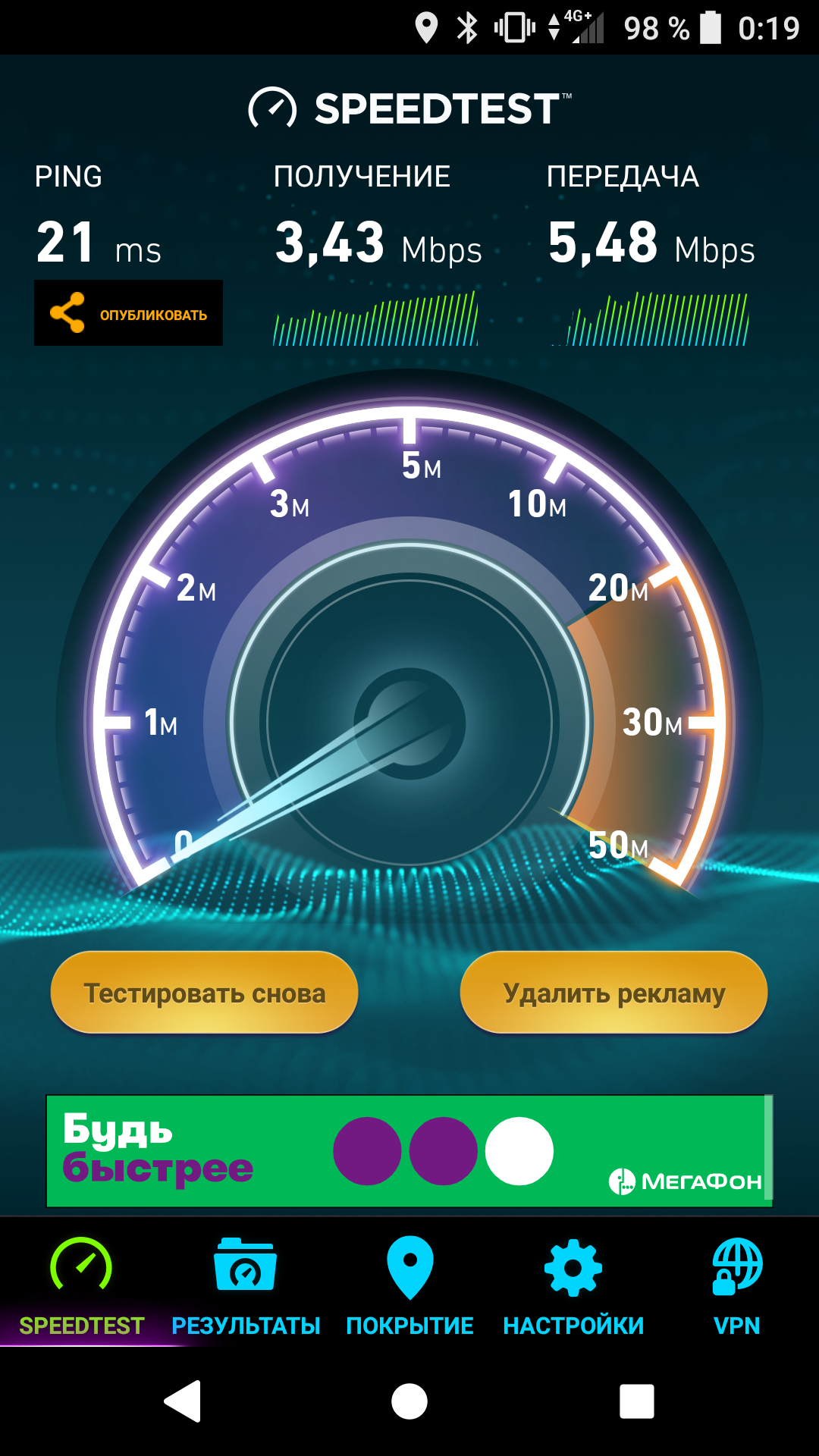819x1456 pixels.
Task: Go back using system back button
Action: [x=183, y=1401]
